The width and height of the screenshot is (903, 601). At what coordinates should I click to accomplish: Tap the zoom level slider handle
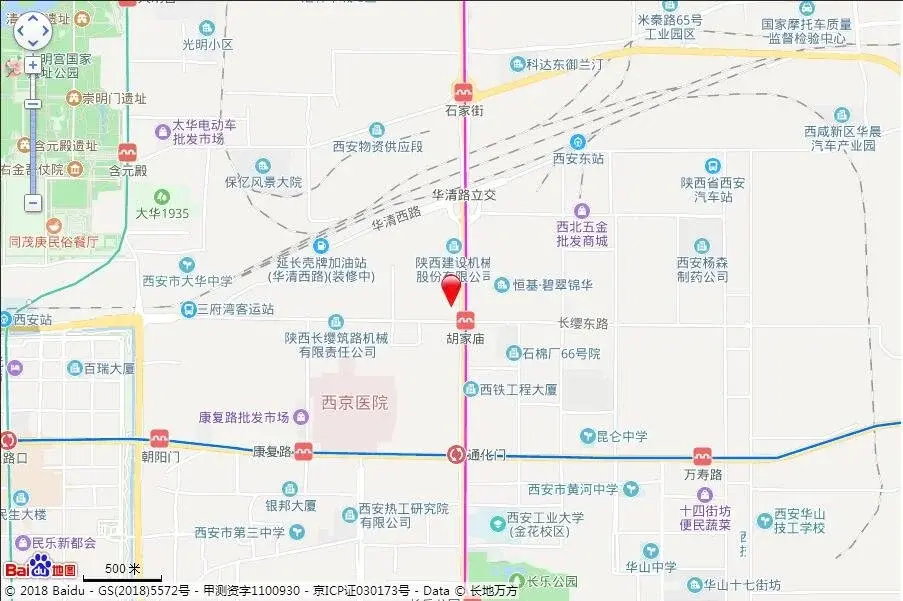coord(32,104)
